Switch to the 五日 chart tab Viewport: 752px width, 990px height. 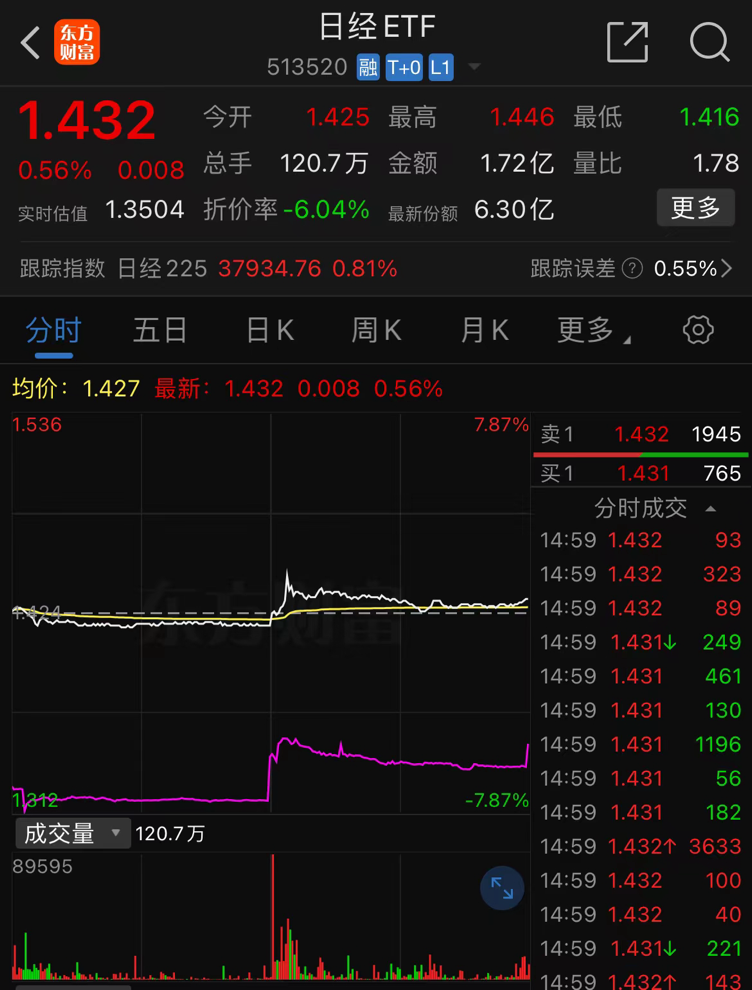point(160,330)
